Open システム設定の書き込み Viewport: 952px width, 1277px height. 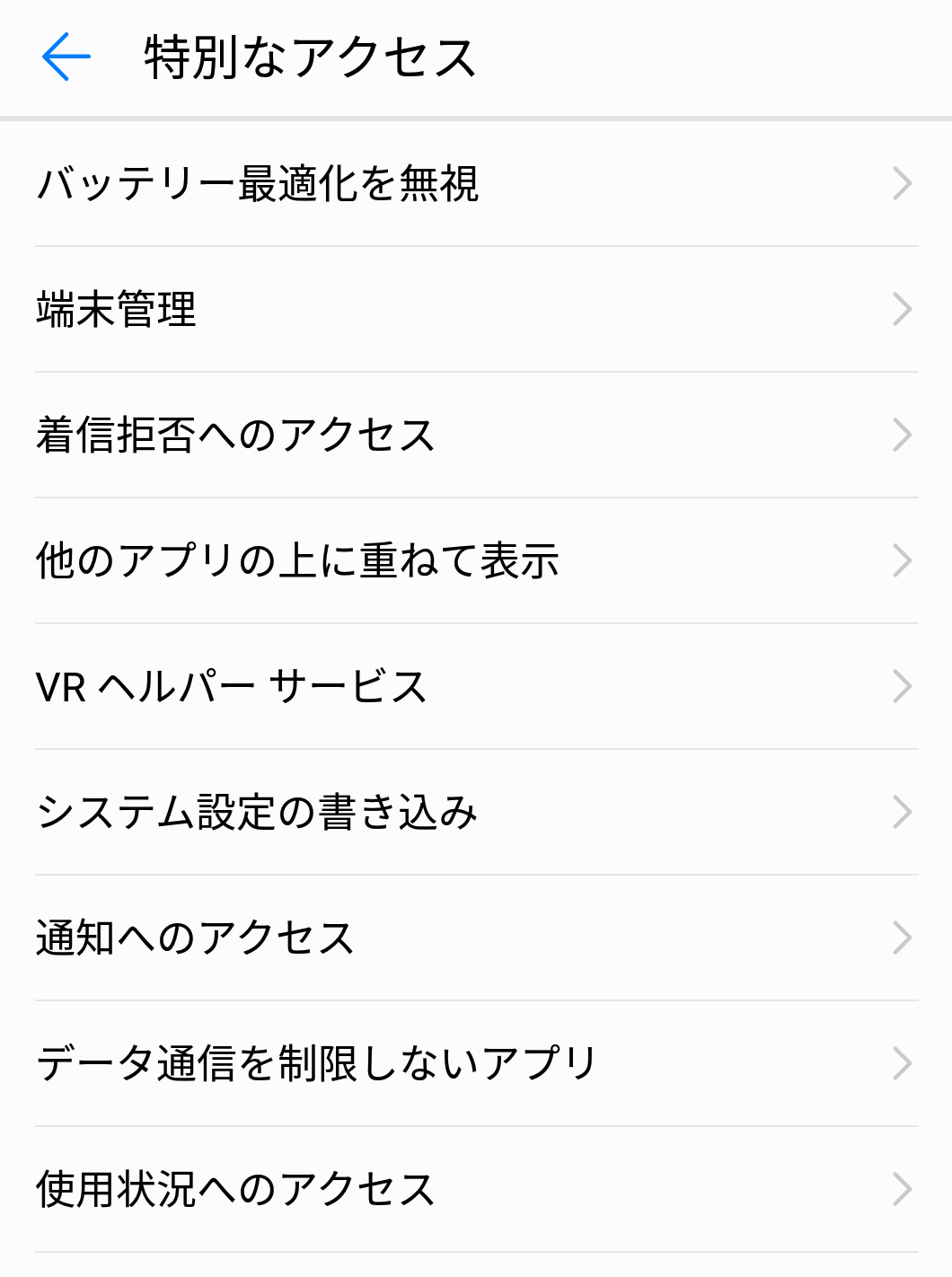476,813
